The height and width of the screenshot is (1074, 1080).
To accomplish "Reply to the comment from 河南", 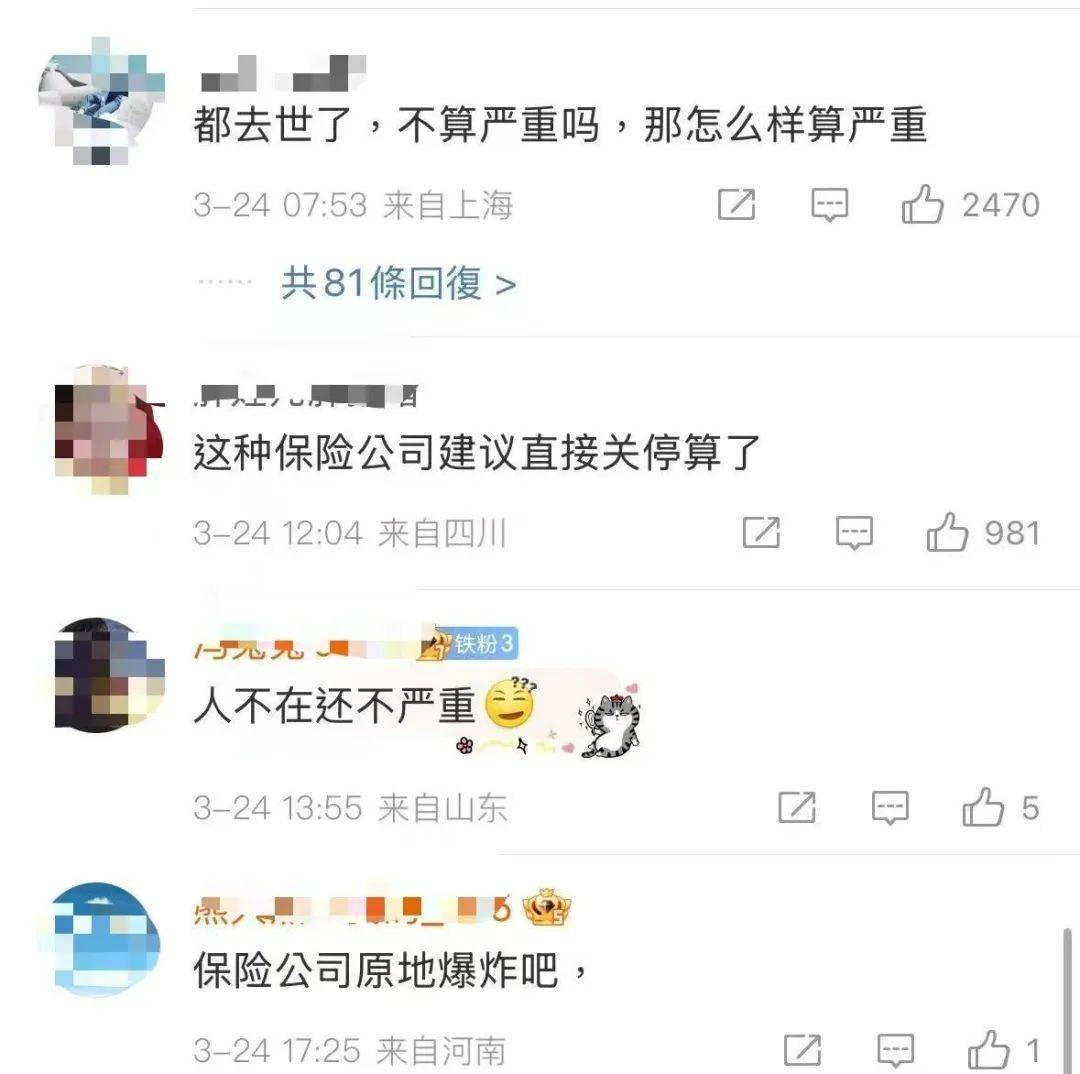I will point(895,1050).
